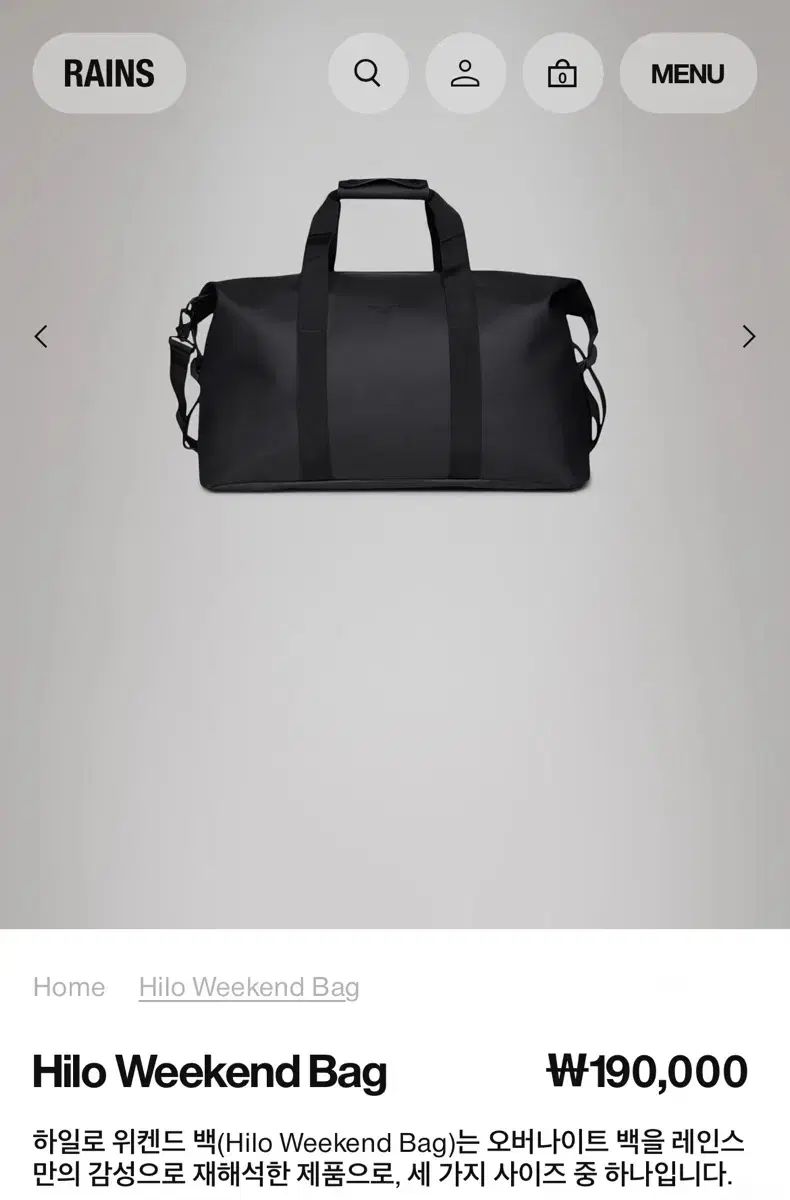Viewport: 790px width, 1200px height.
Task: Open the MENU button
Action: pos(687,73)
